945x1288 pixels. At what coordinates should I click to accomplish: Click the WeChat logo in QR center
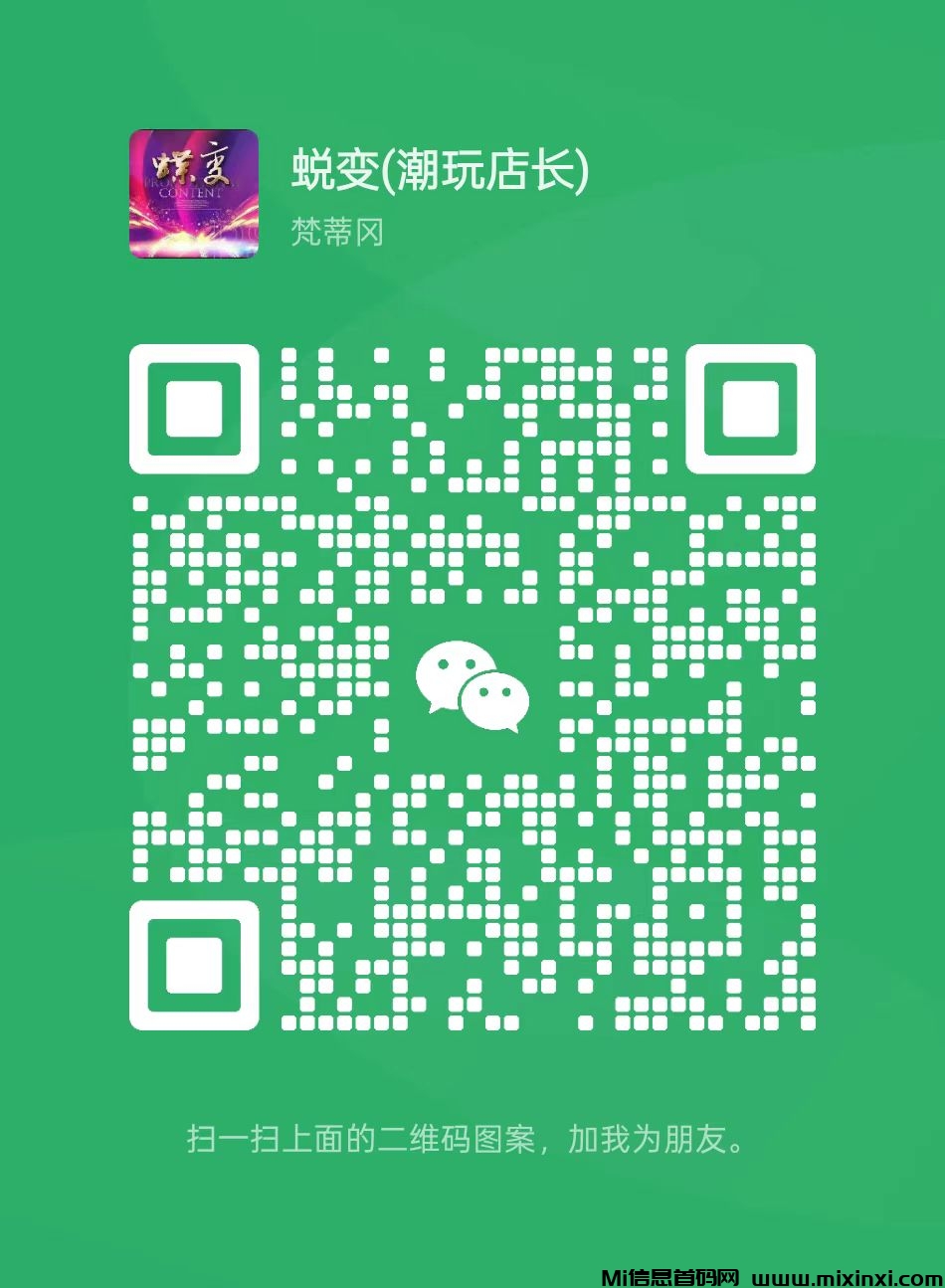point(471,686)
